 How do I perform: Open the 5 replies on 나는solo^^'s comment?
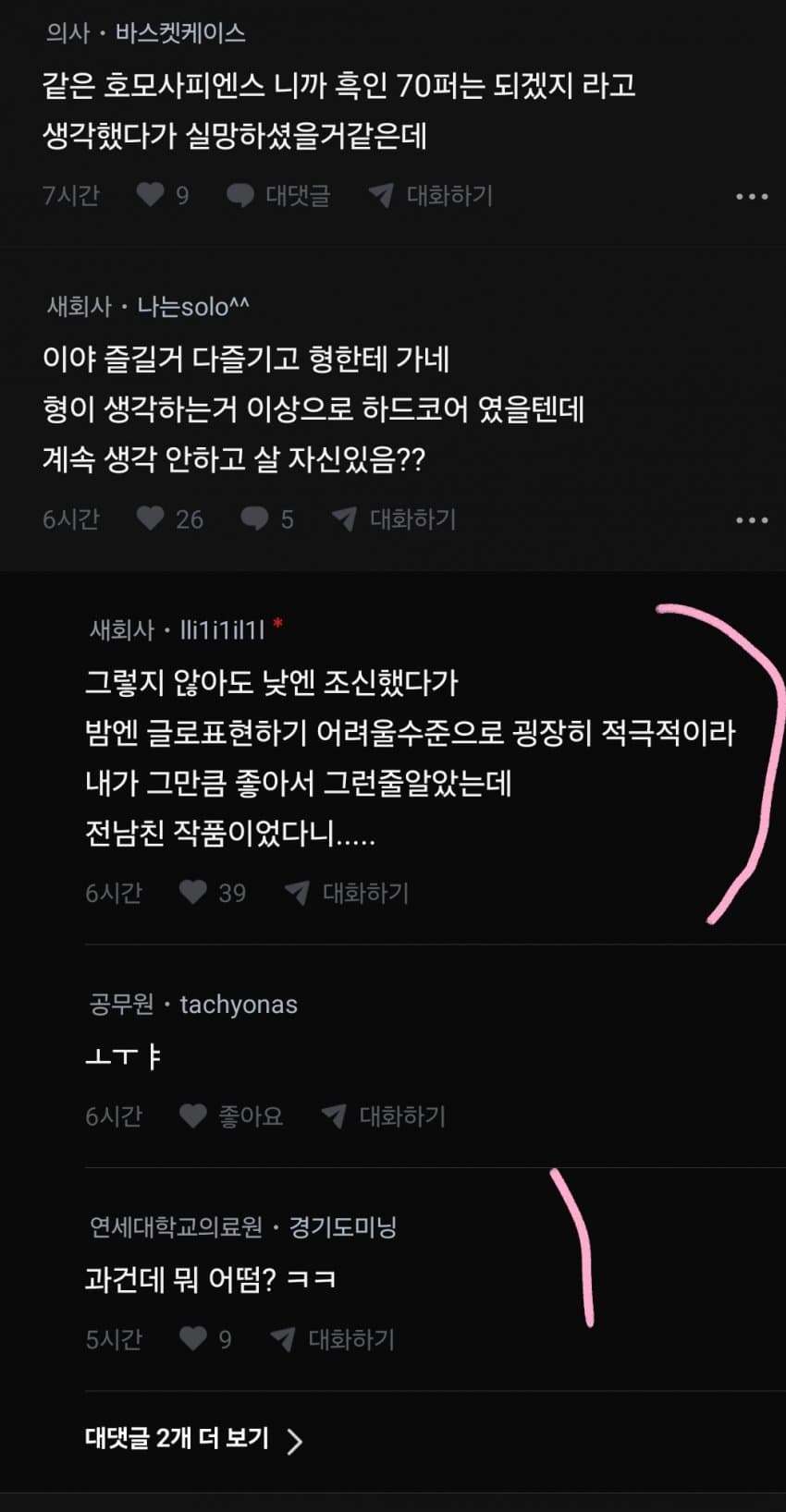point(267,518)
